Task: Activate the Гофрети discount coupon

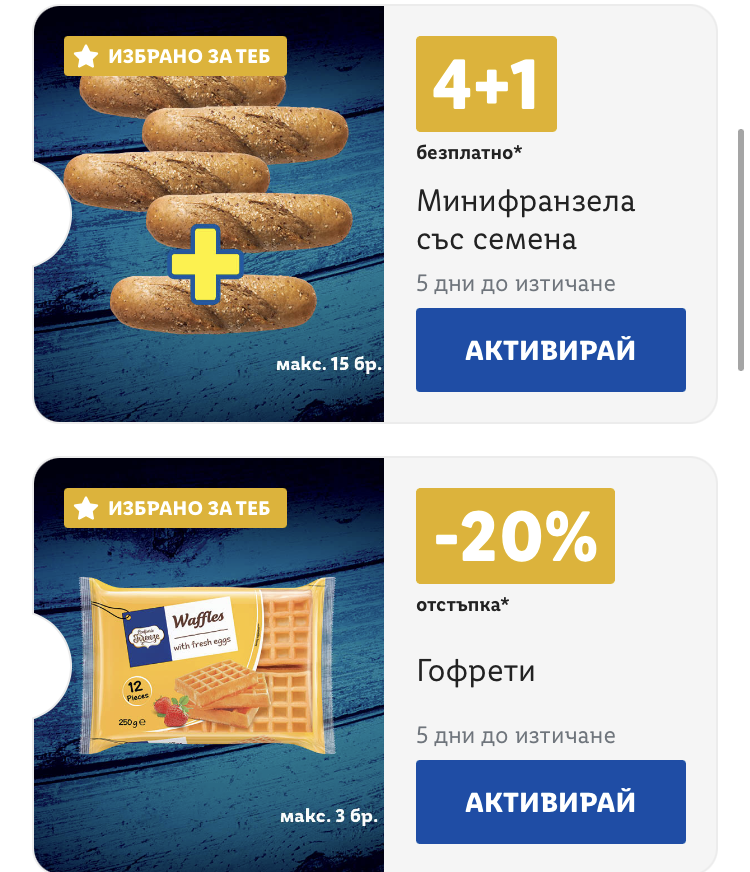Action: [x=550, y=801]
